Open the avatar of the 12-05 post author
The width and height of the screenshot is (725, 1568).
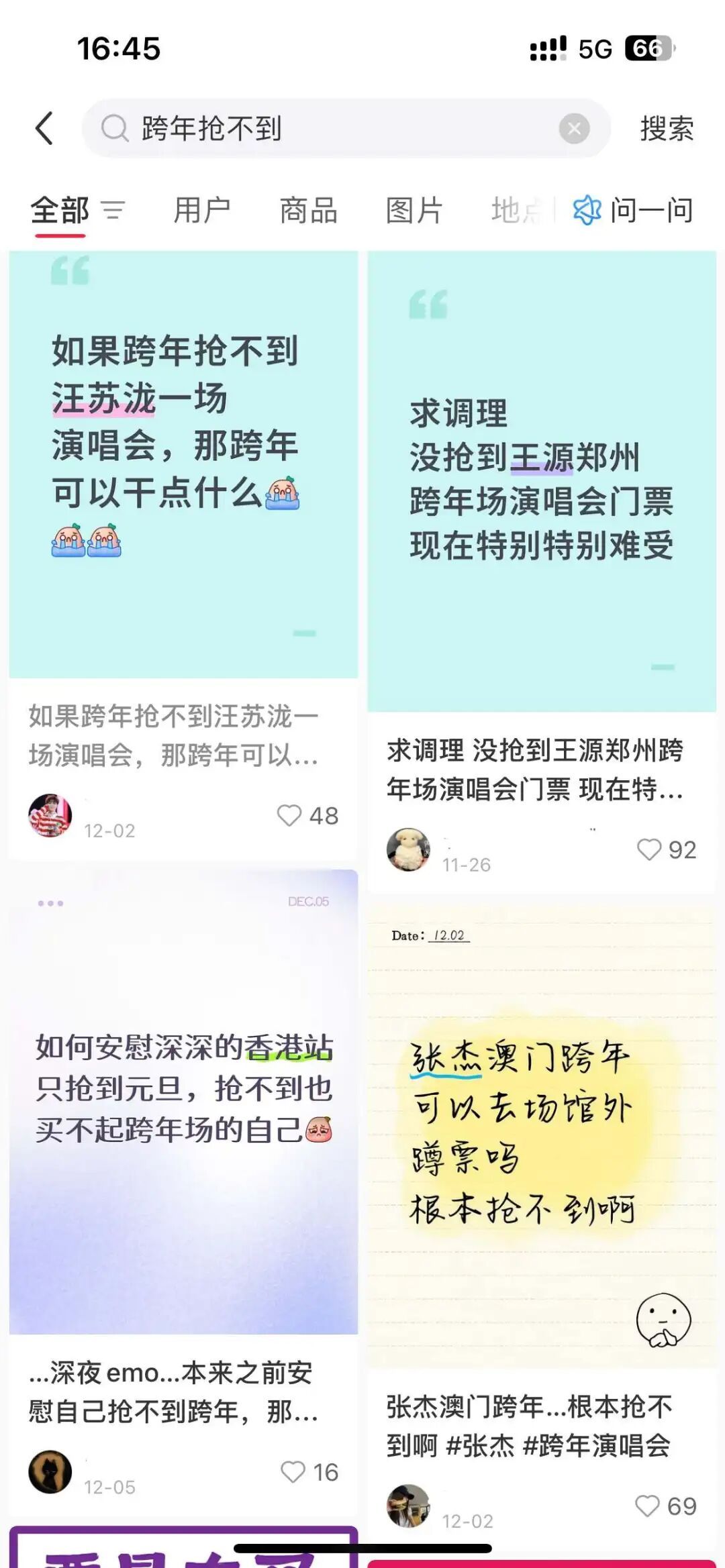tap(50, 1472)
